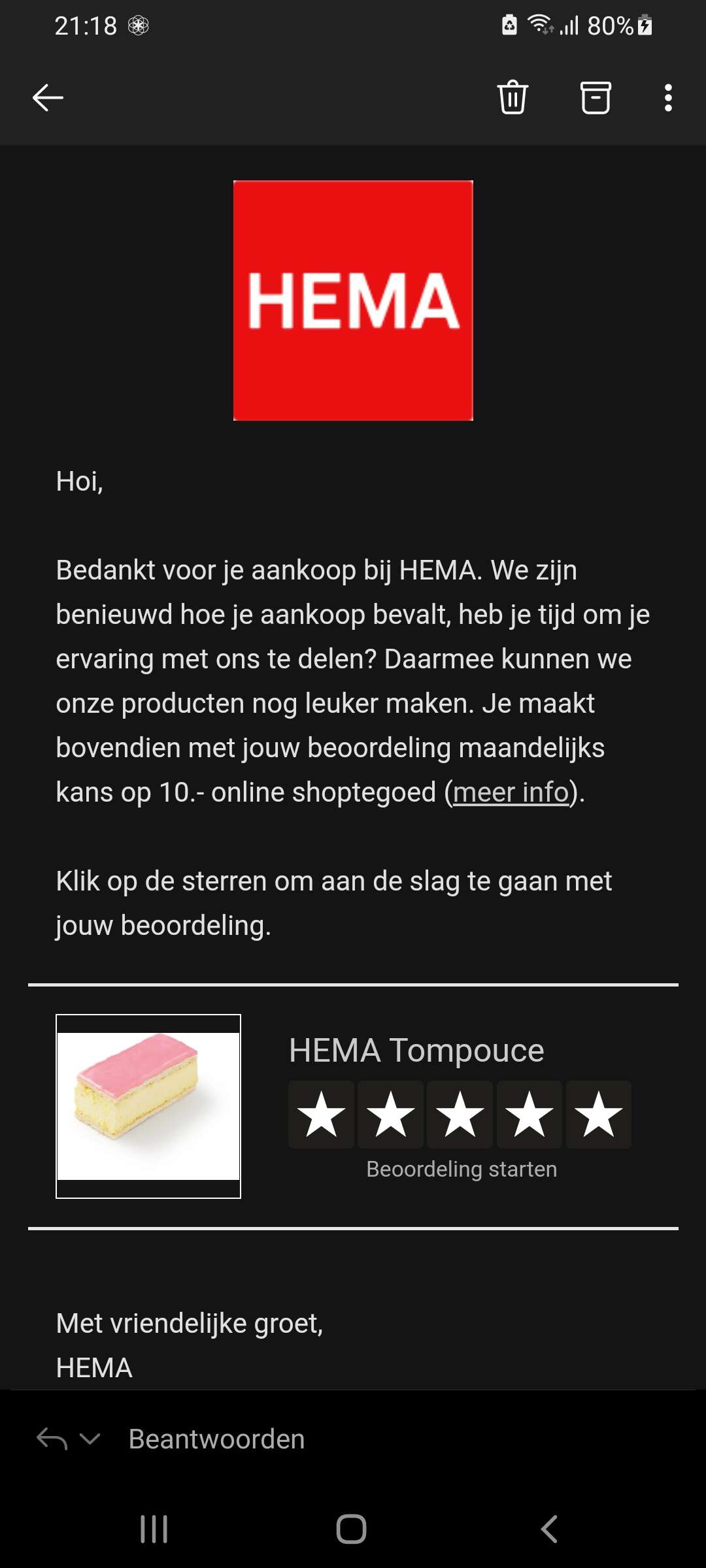Open the three-dot overflow menu
706x1568 pixels.
pyautogui.click(x=668, y=98)
